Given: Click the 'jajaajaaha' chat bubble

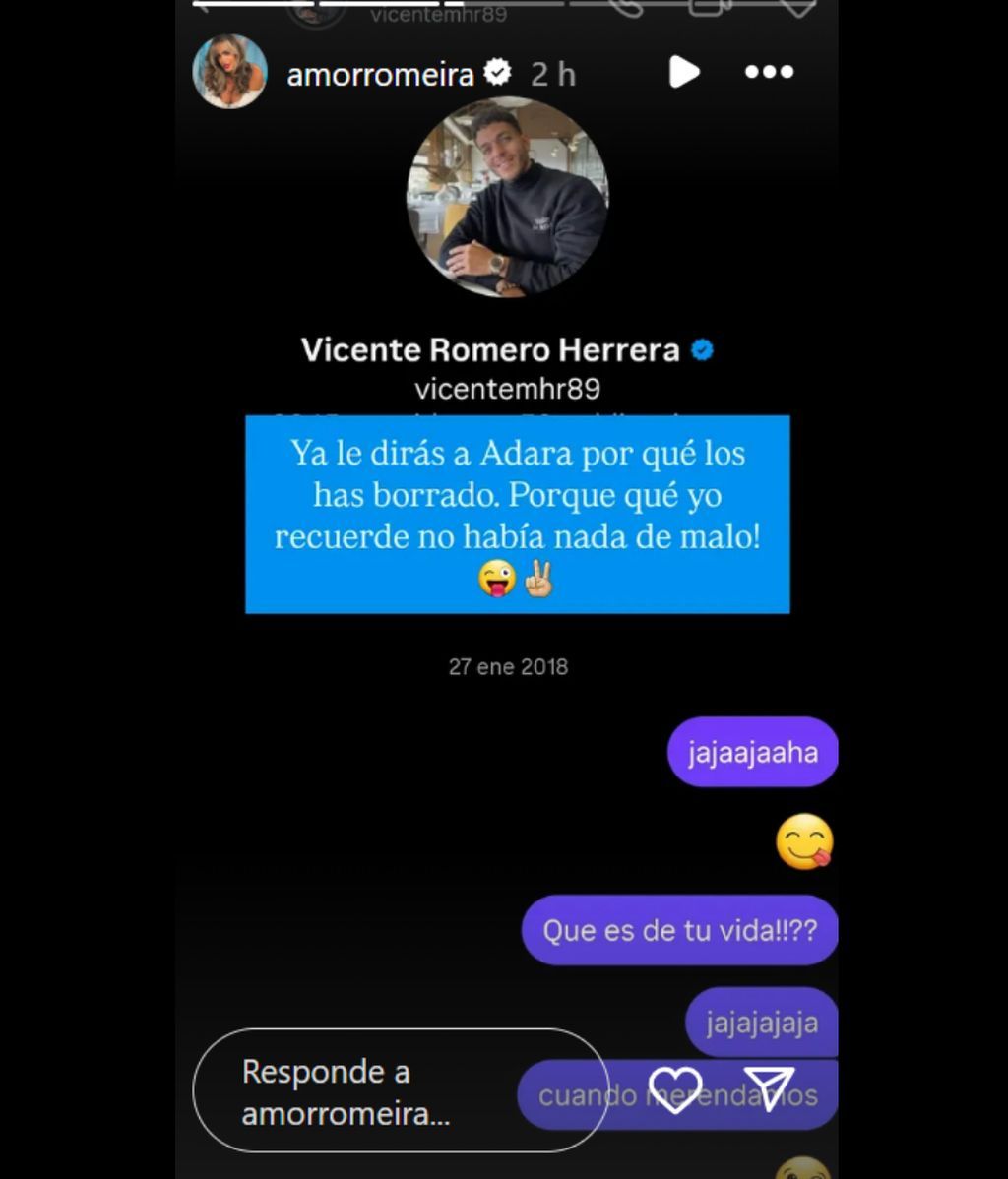Looking at the screenshot, I should point(752,752).
